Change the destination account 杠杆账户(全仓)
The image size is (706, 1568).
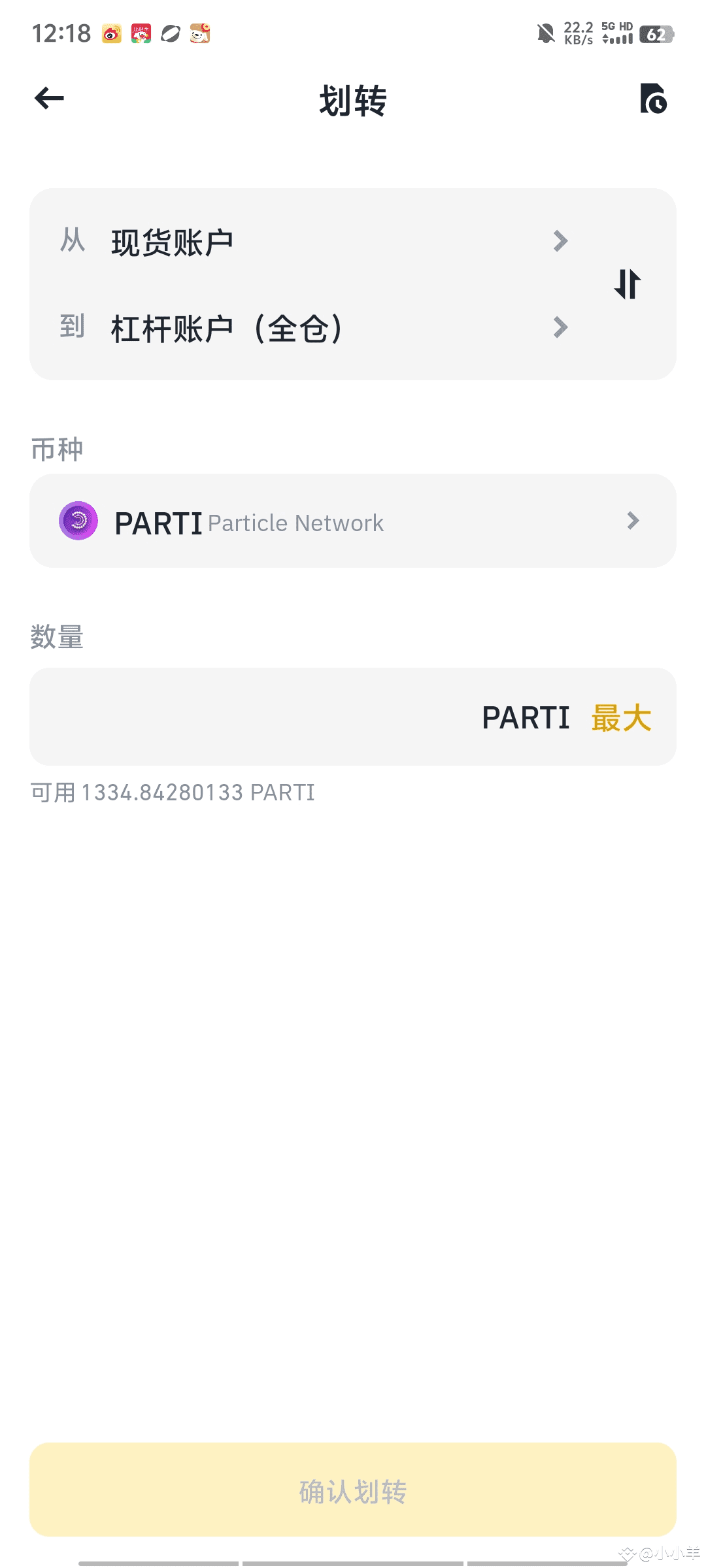coord(314,327)
